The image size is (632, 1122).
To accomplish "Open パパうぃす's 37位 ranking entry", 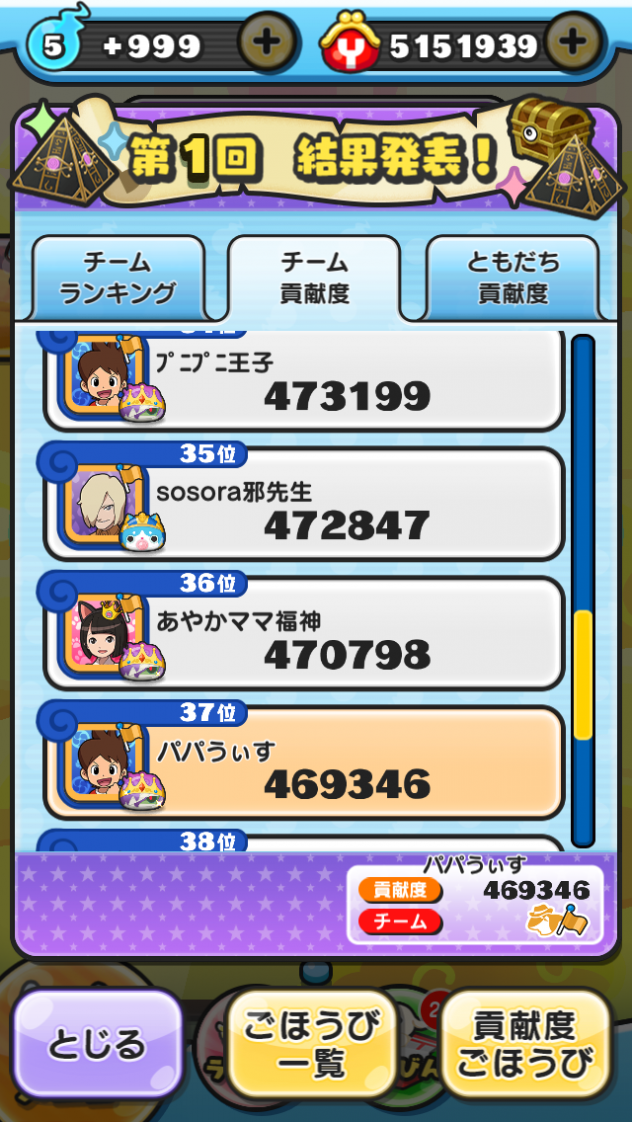I will [x=304, y=765].
